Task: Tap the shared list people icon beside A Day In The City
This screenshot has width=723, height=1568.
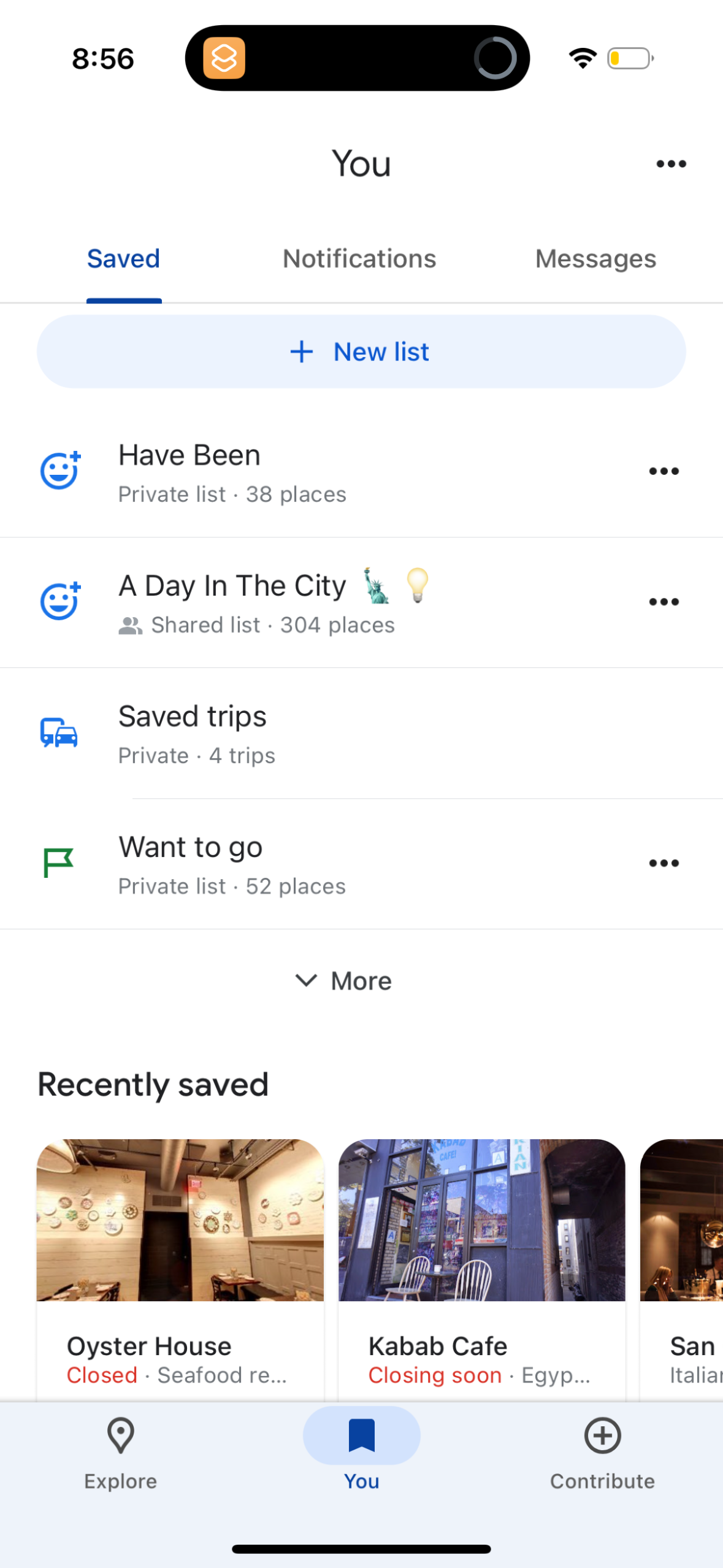Action: (x=129, y=625)
